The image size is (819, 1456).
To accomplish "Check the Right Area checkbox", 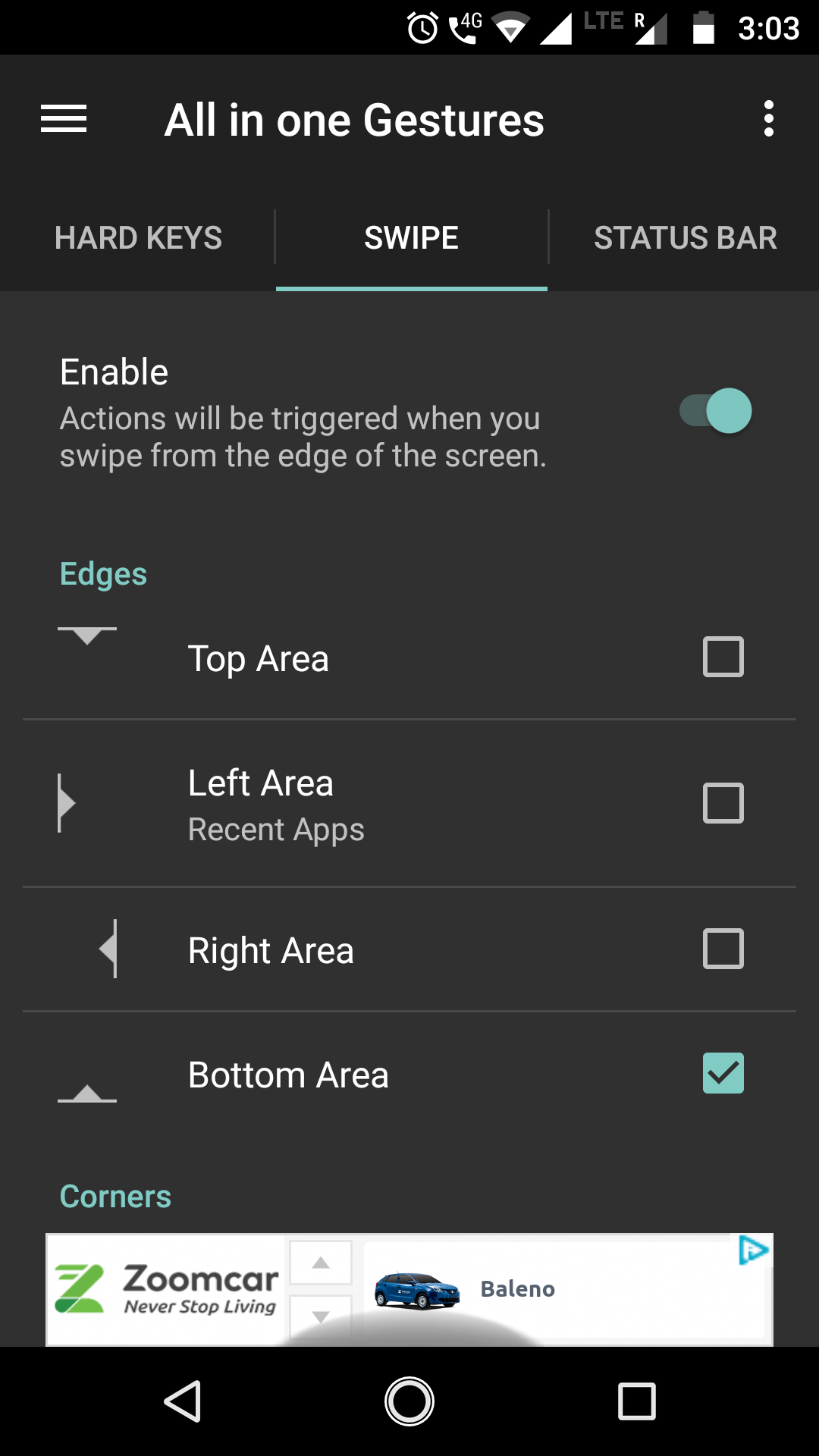I will point(723,949).
